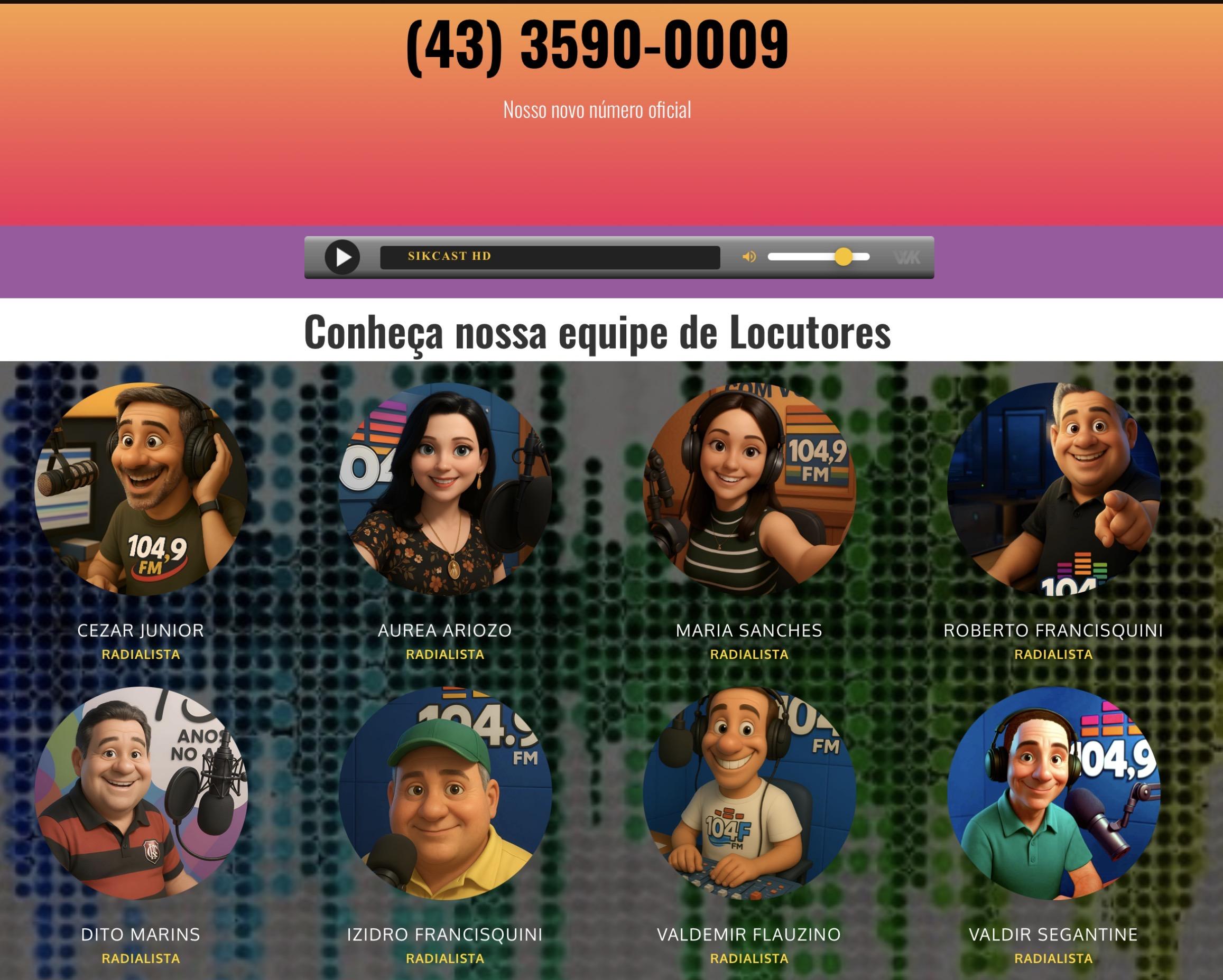The width and height of the screenshot is (1223, 980).
Task: Open Valdir Segantine's announcer profile
Action: click(1053, 793)
